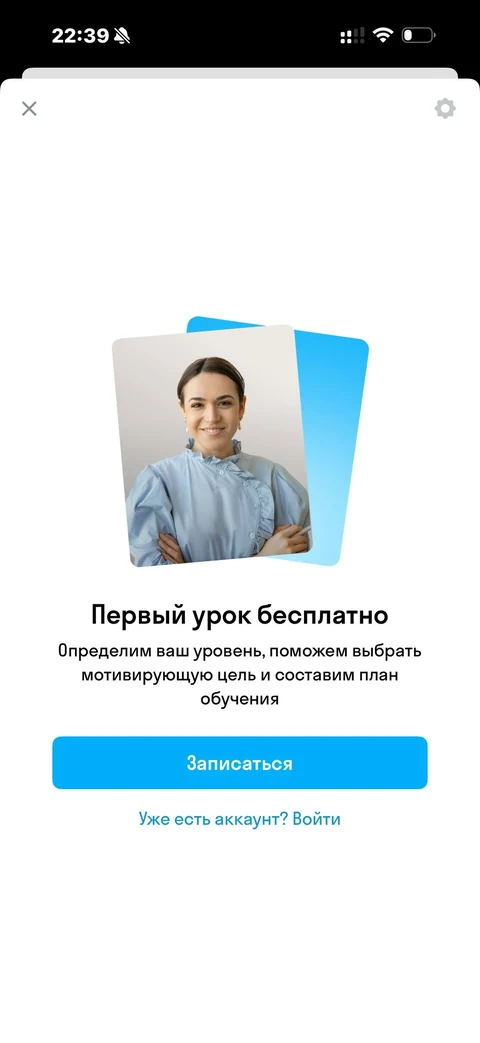Open the Уже есть аккаунт? Войти link
480x1043 pixels.
click(x=239, y=818)
